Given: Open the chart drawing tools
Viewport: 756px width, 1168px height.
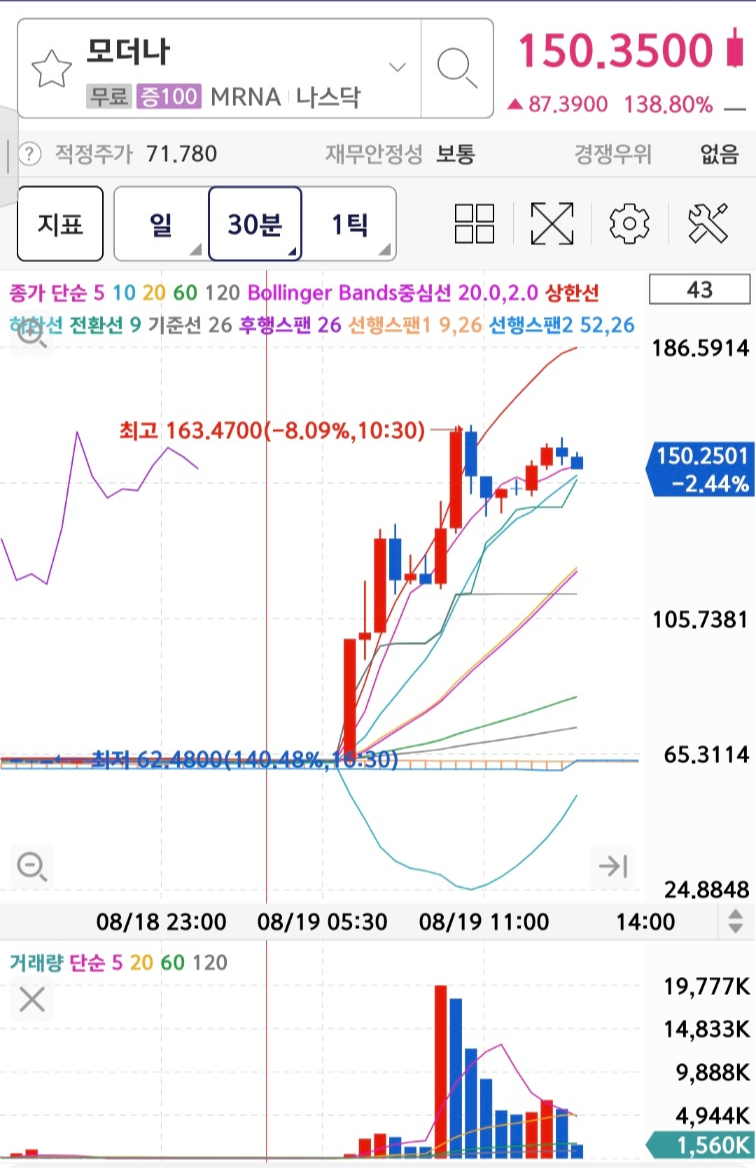Looking at the screenshot, I should [708, 223].
